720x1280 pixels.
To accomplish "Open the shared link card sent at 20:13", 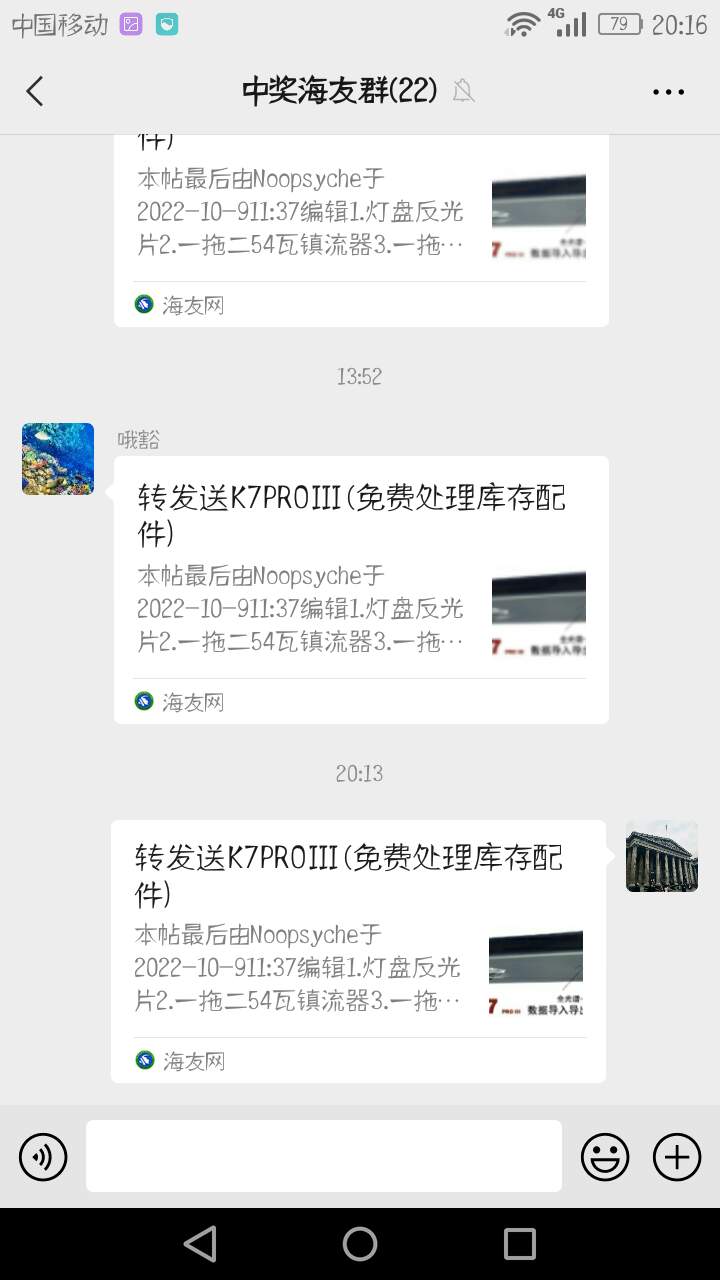I will [x=358, y=950].
